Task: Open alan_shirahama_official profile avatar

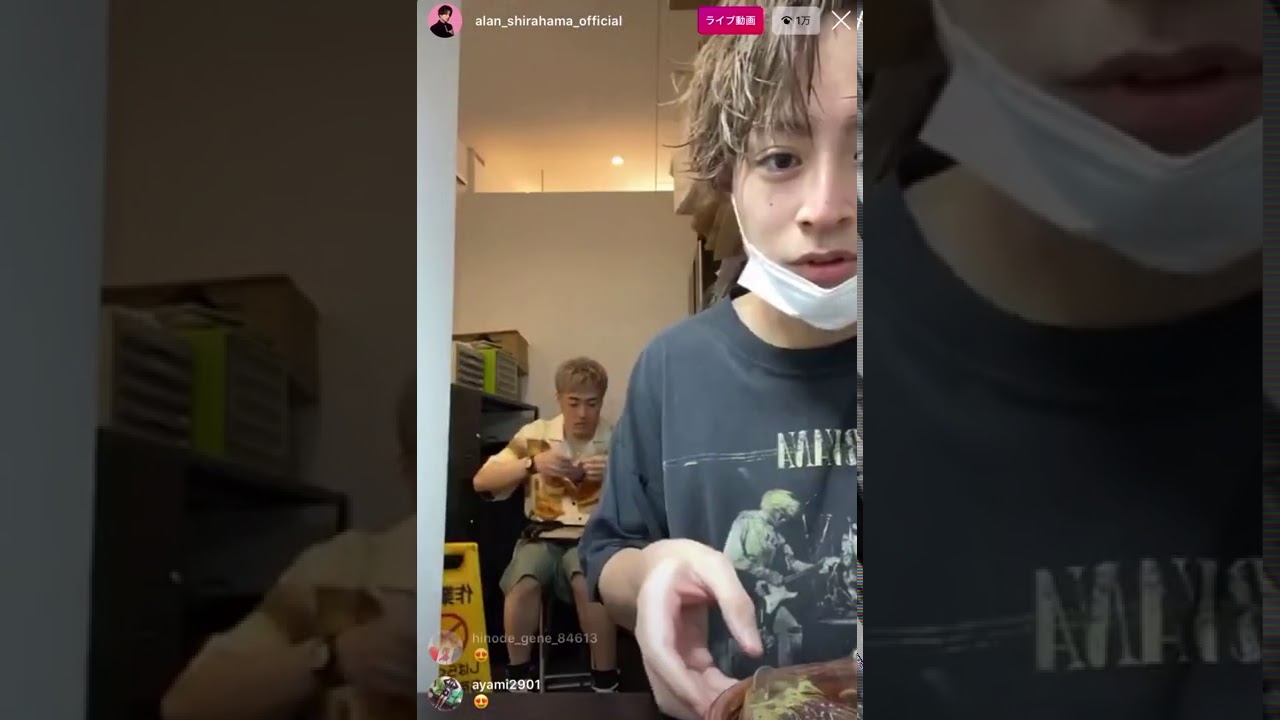Action: click(x=445, y=21)
